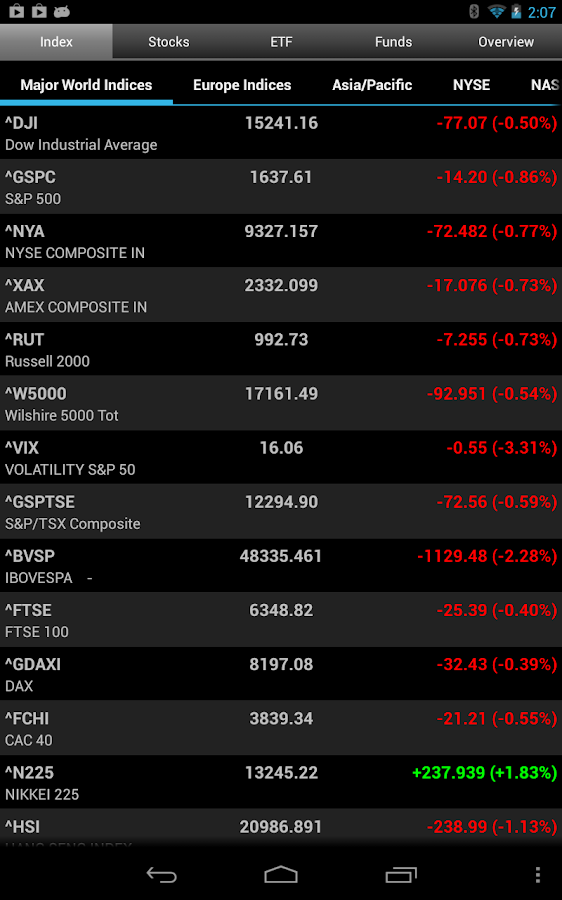Select the Overview tab
This screenshot has width=562, height=900.
coord(506,42)
